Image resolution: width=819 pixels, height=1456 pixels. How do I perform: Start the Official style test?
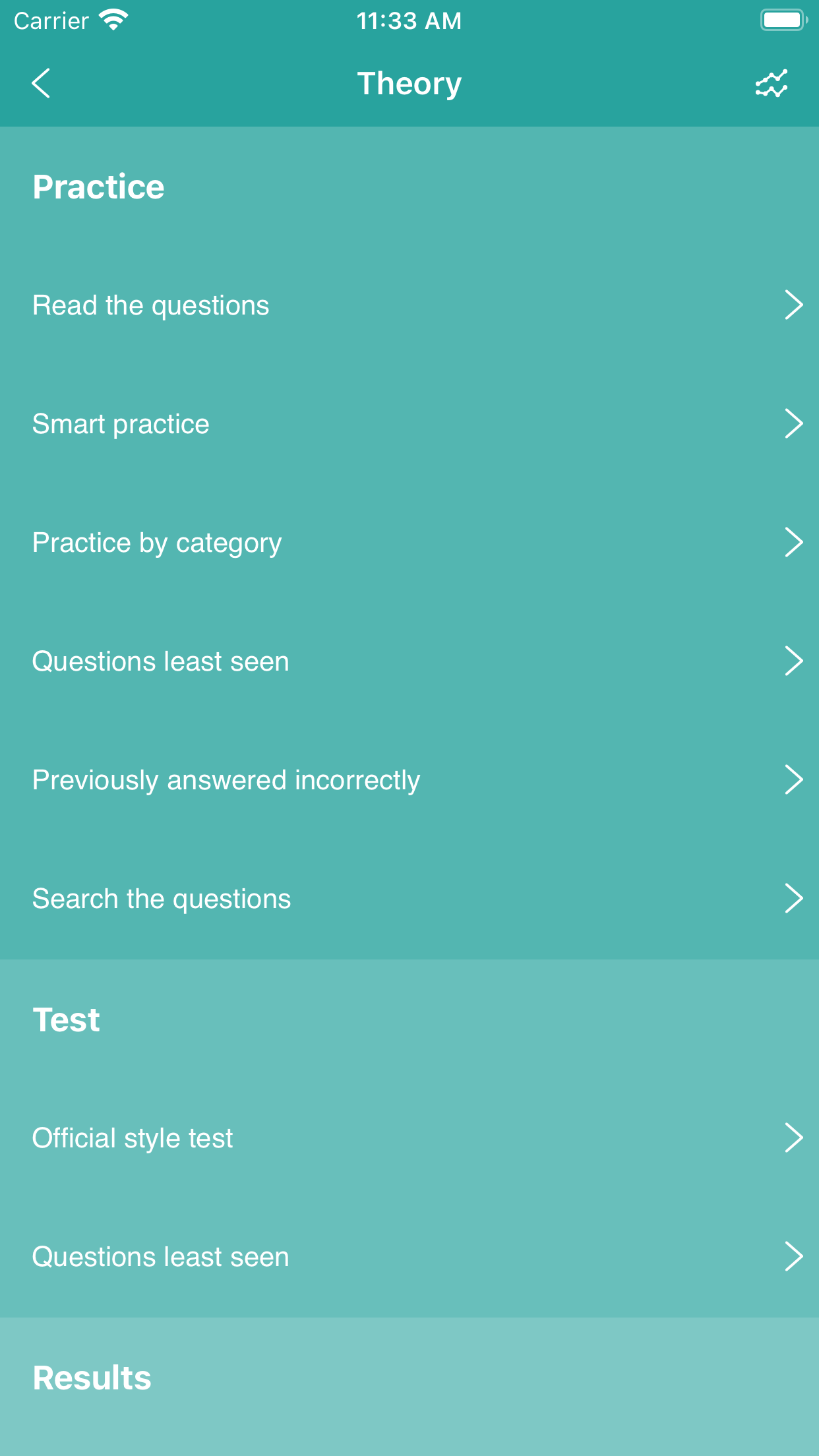(409, 1138)
